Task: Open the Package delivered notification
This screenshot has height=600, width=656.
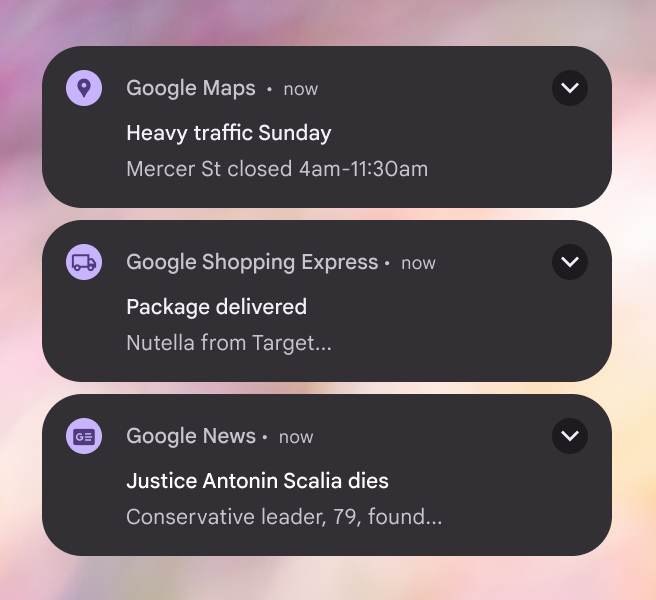Action: 300,322
